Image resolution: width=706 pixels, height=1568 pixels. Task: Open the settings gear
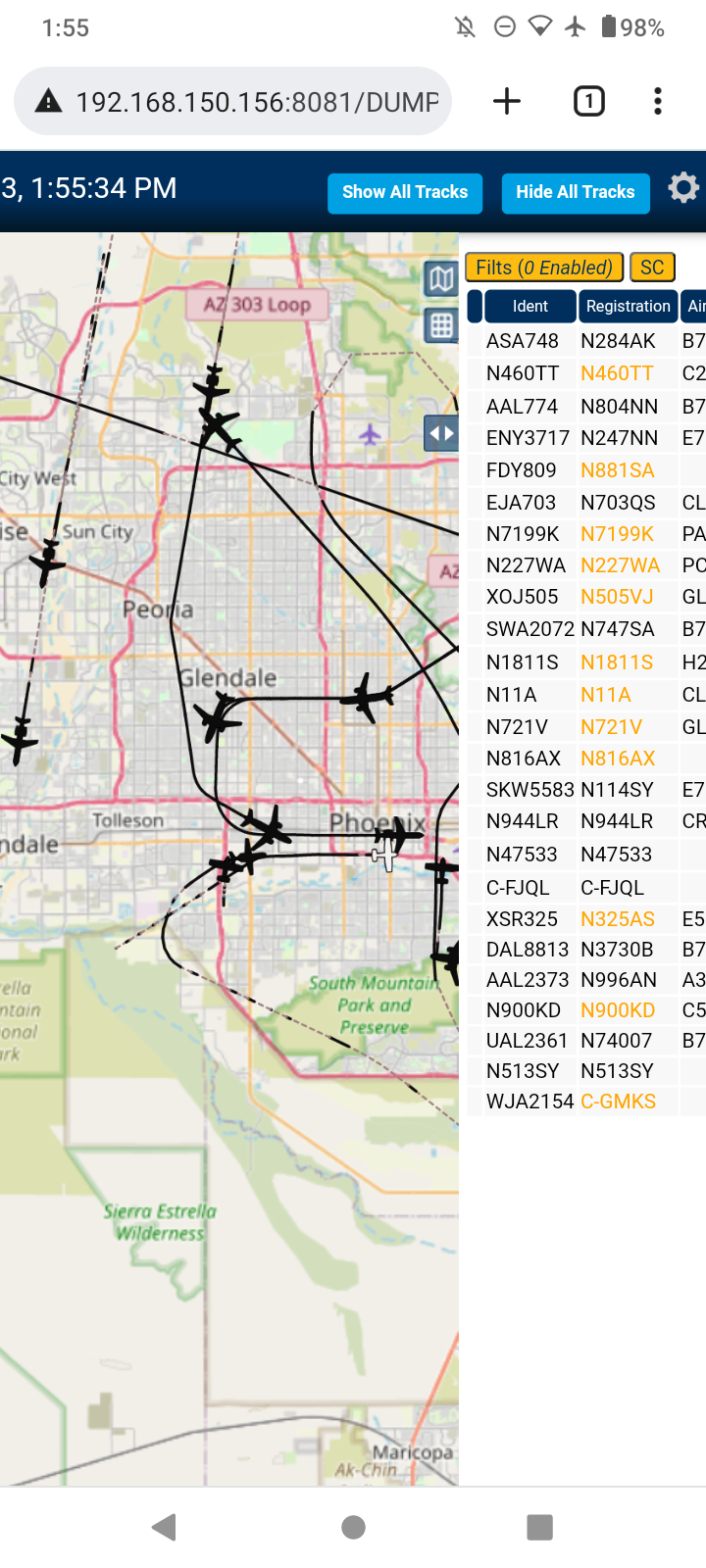683,187
